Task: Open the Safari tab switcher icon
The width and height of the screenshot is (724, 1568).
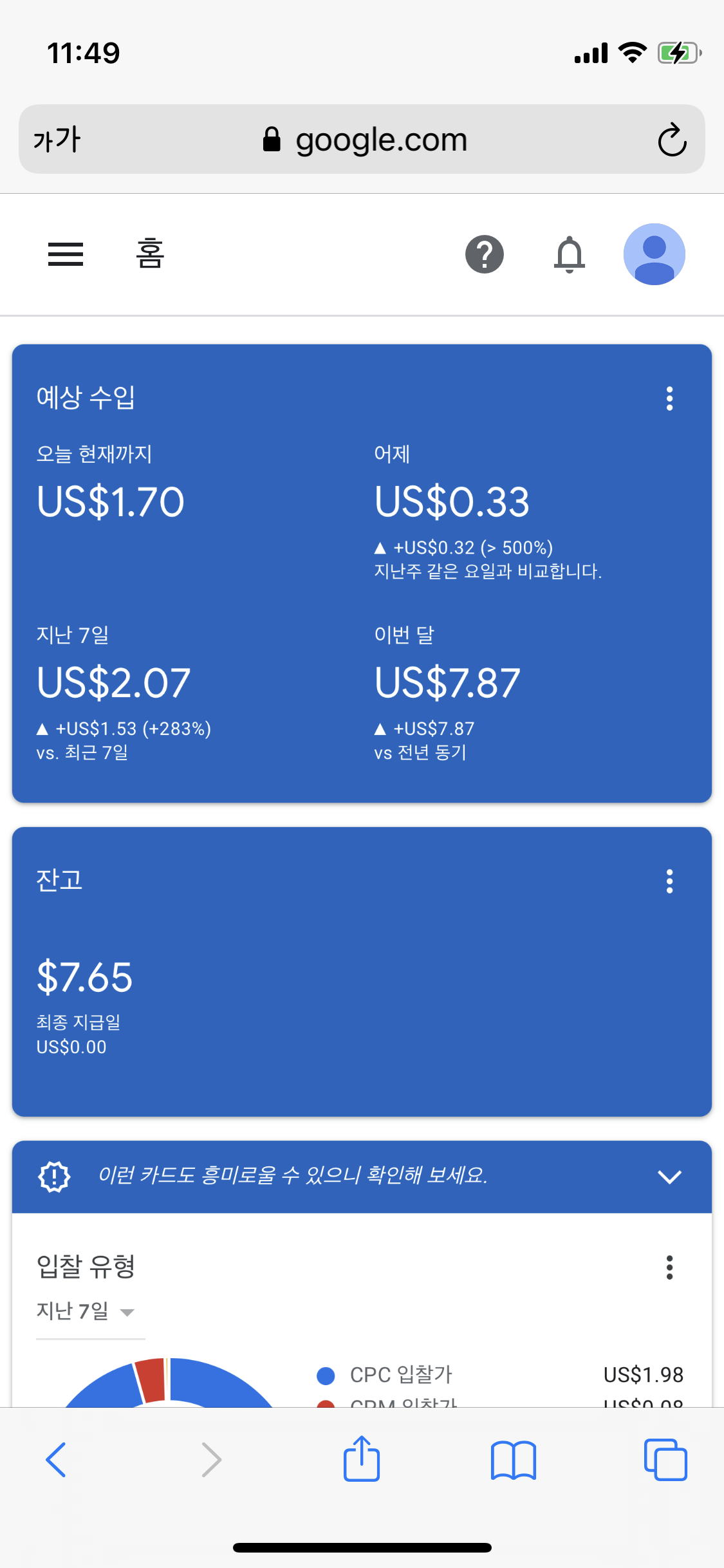Action: tap(666, 1459)
